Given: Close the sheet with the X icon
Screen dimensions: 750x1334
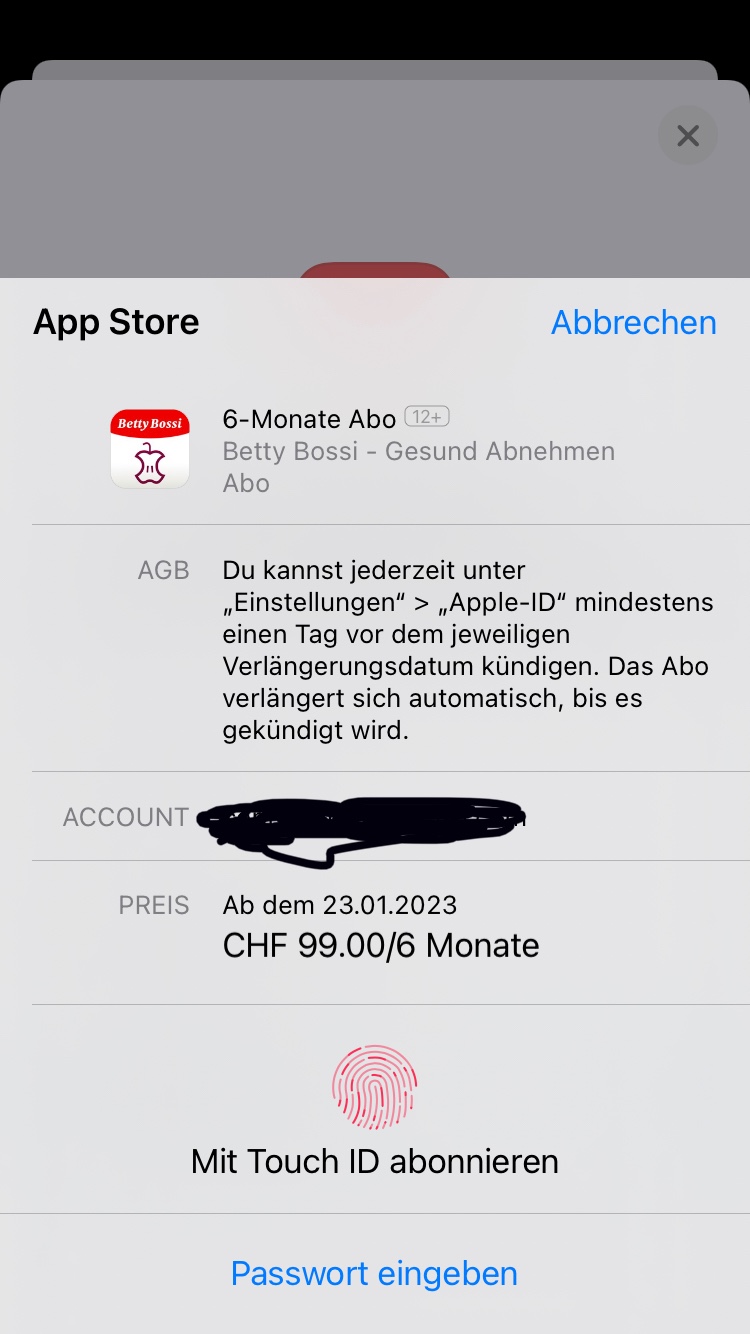Looking at the screenshot, I should pyautogui.click(x=688, y=135).
